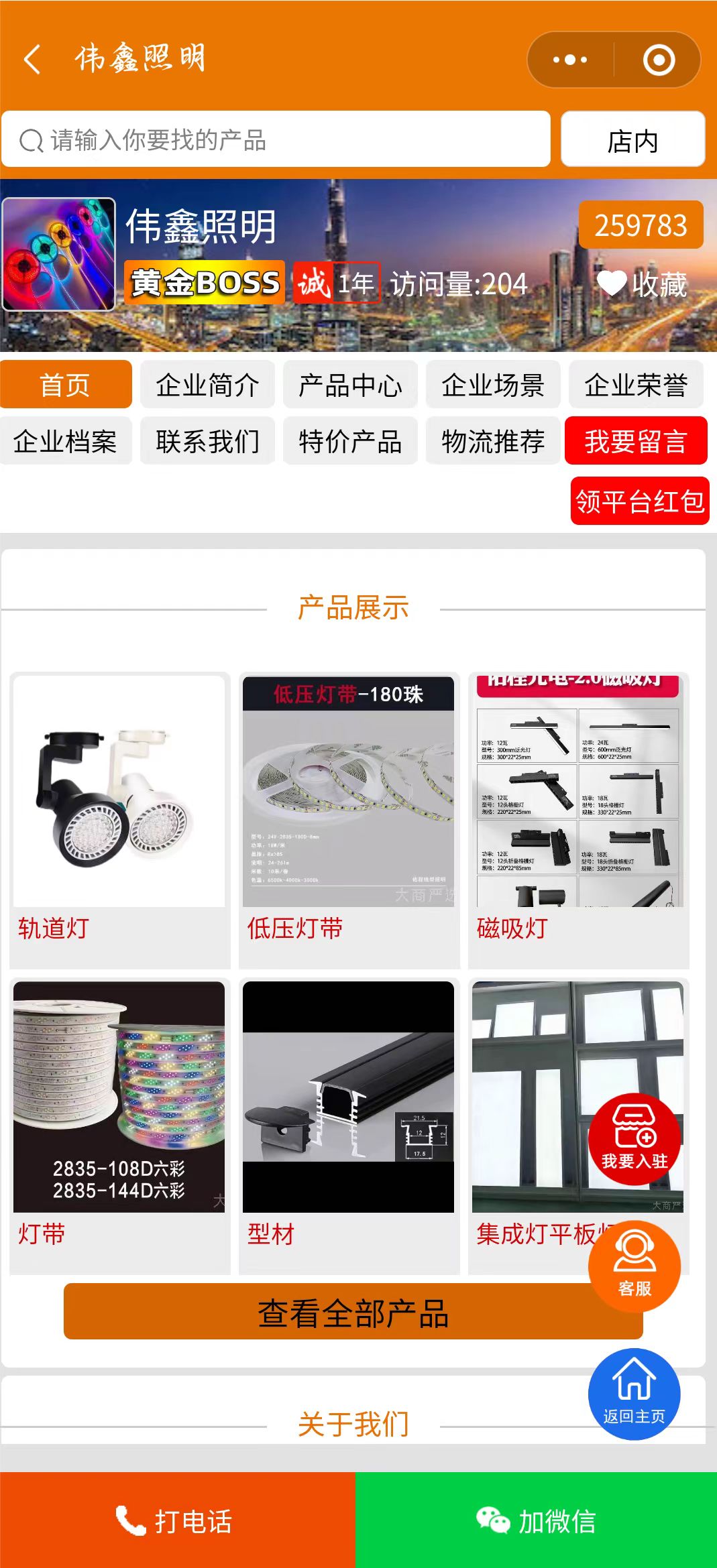Screen dimensions: 717x1568
Task: Open the mini program overflow menu
Action: click(x=570, y=60)
